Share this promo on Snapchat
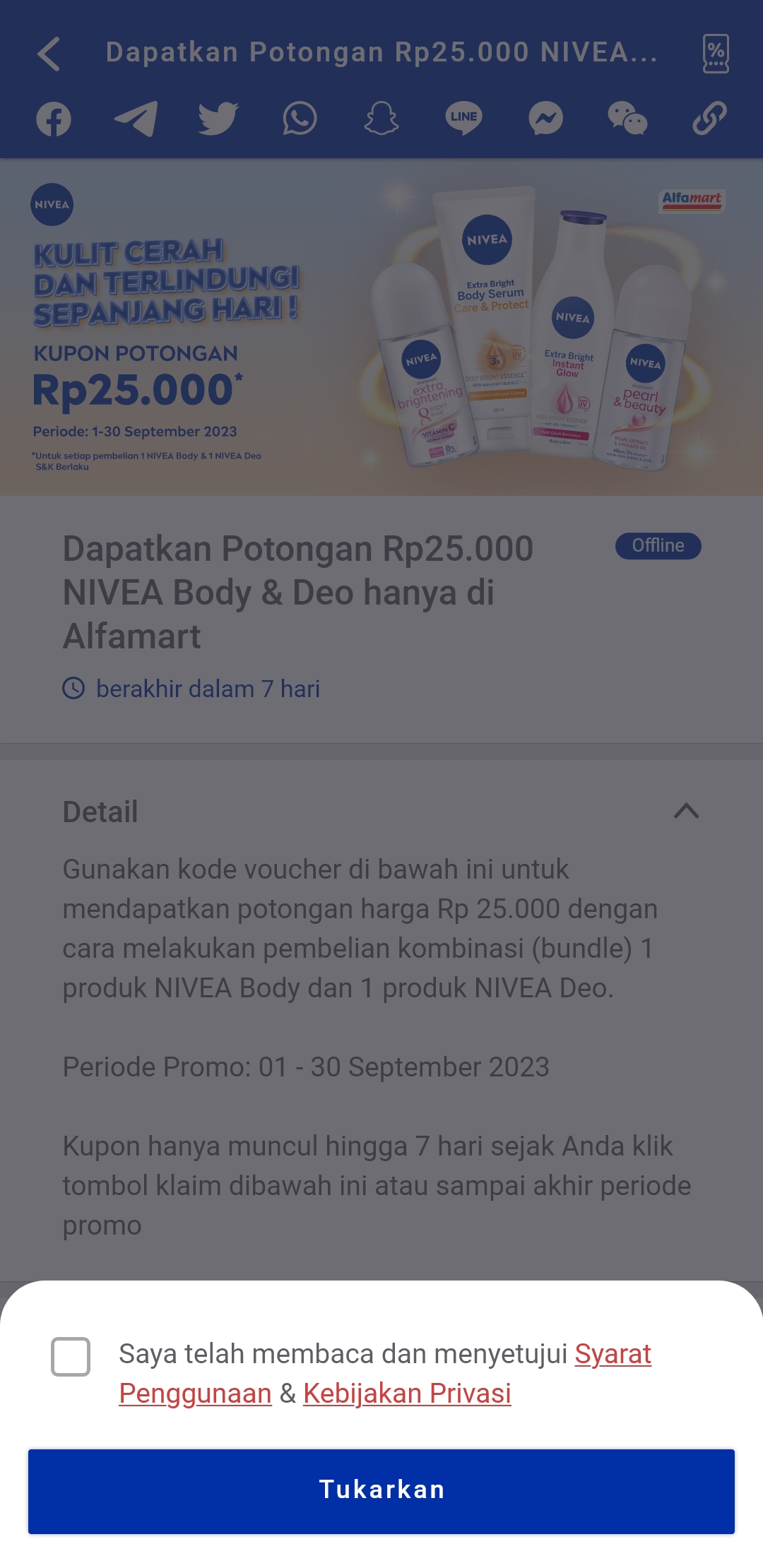This screenshot has width=763, height=1568. [381, 119]
